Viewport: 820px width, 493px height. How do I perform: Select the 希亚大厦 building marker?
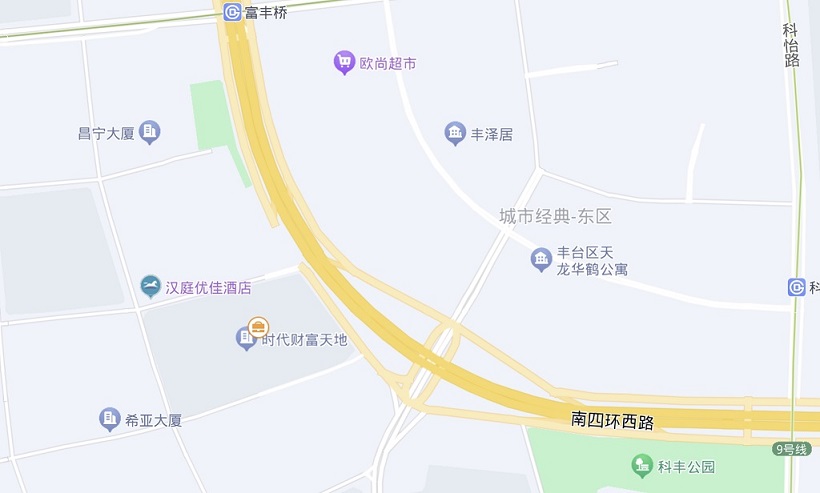pos(110,419)
